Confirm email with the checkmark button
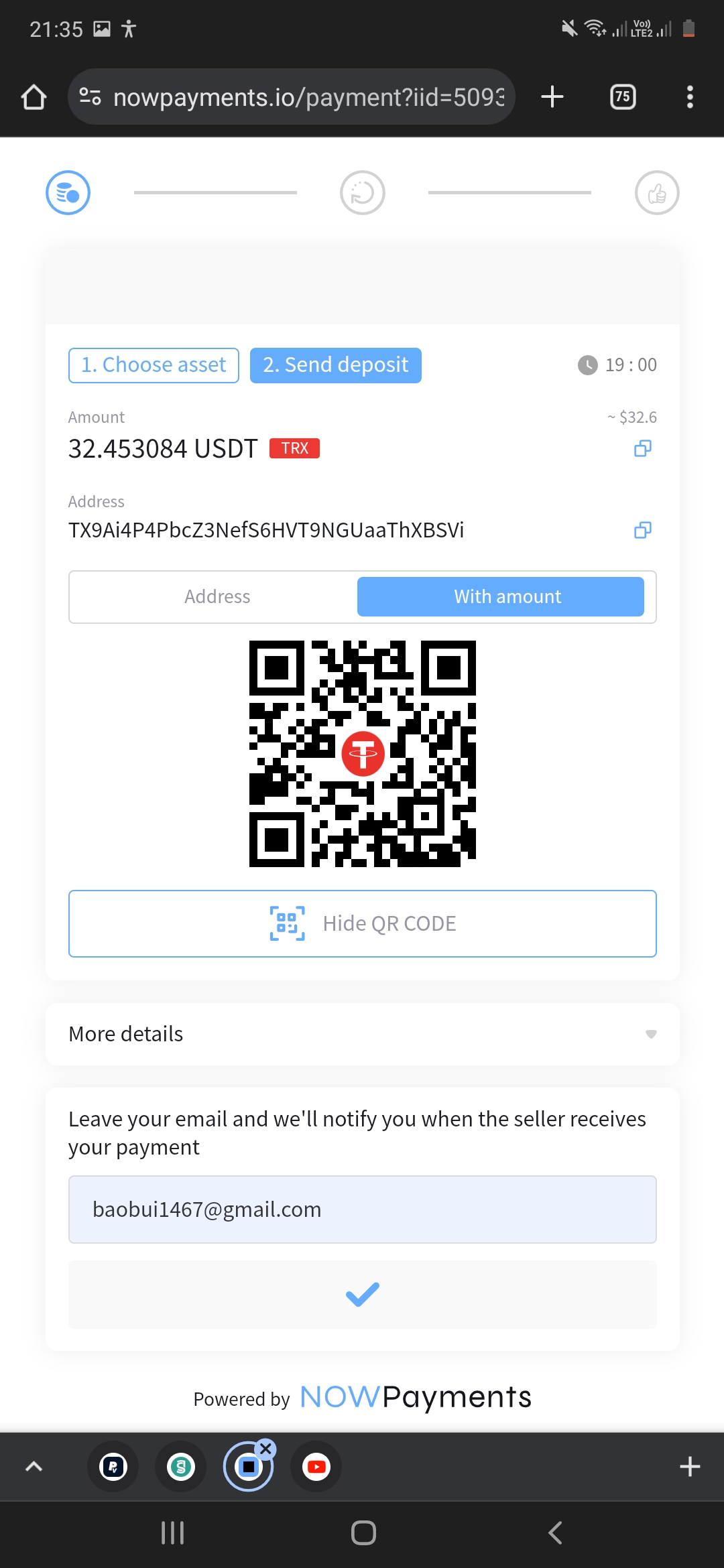The height and width of the screenshot is (1568, 724). point(363,1295)
